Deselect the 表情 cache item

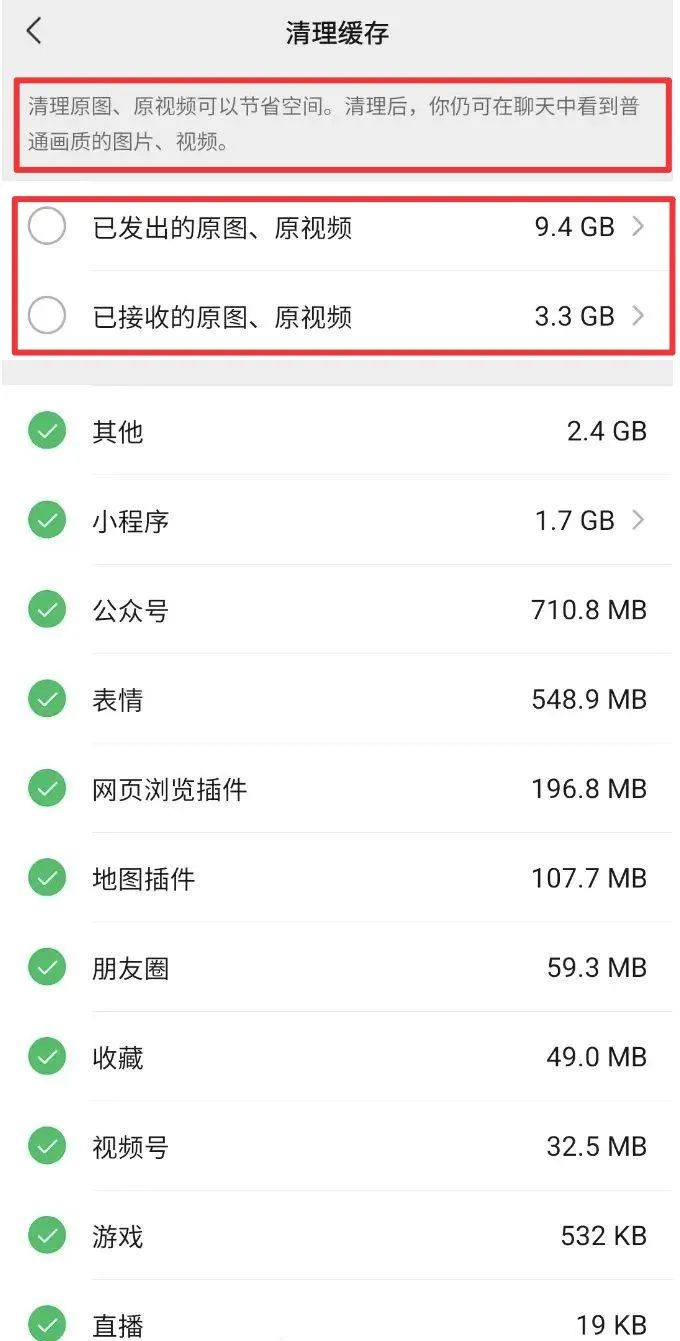pos(47,699)
